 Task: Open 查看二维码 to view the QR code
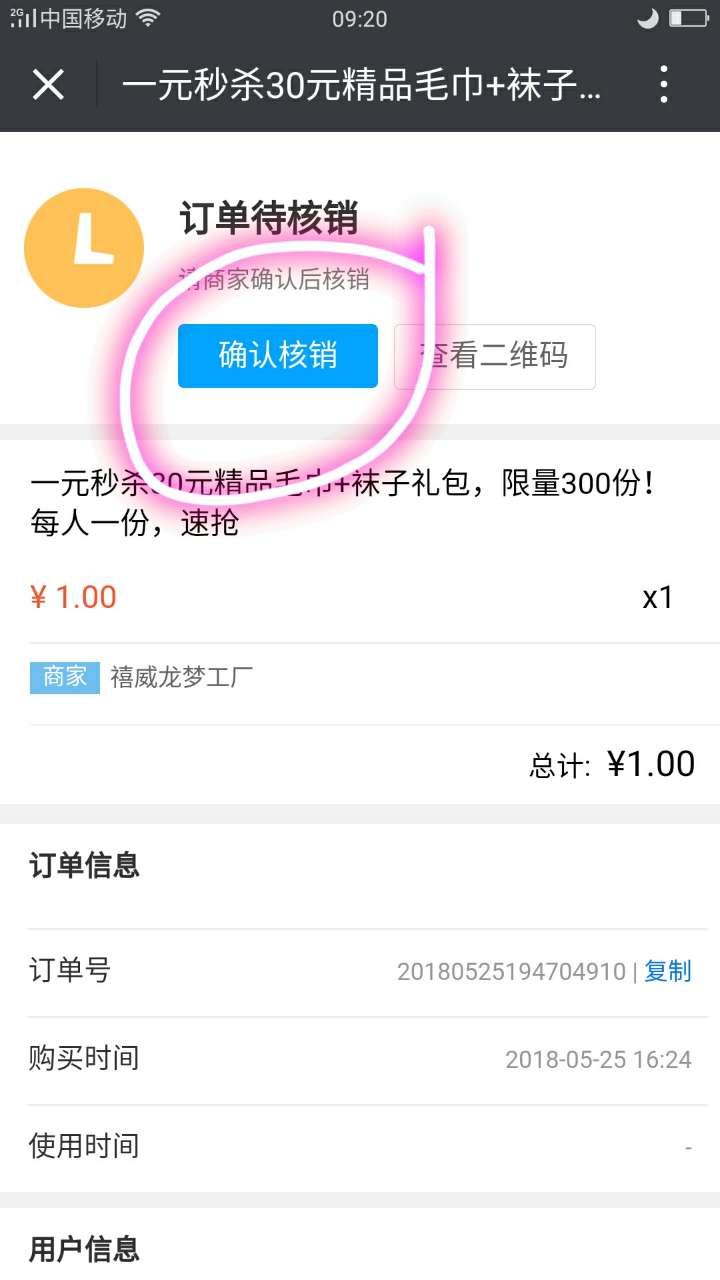click(495, 356)
